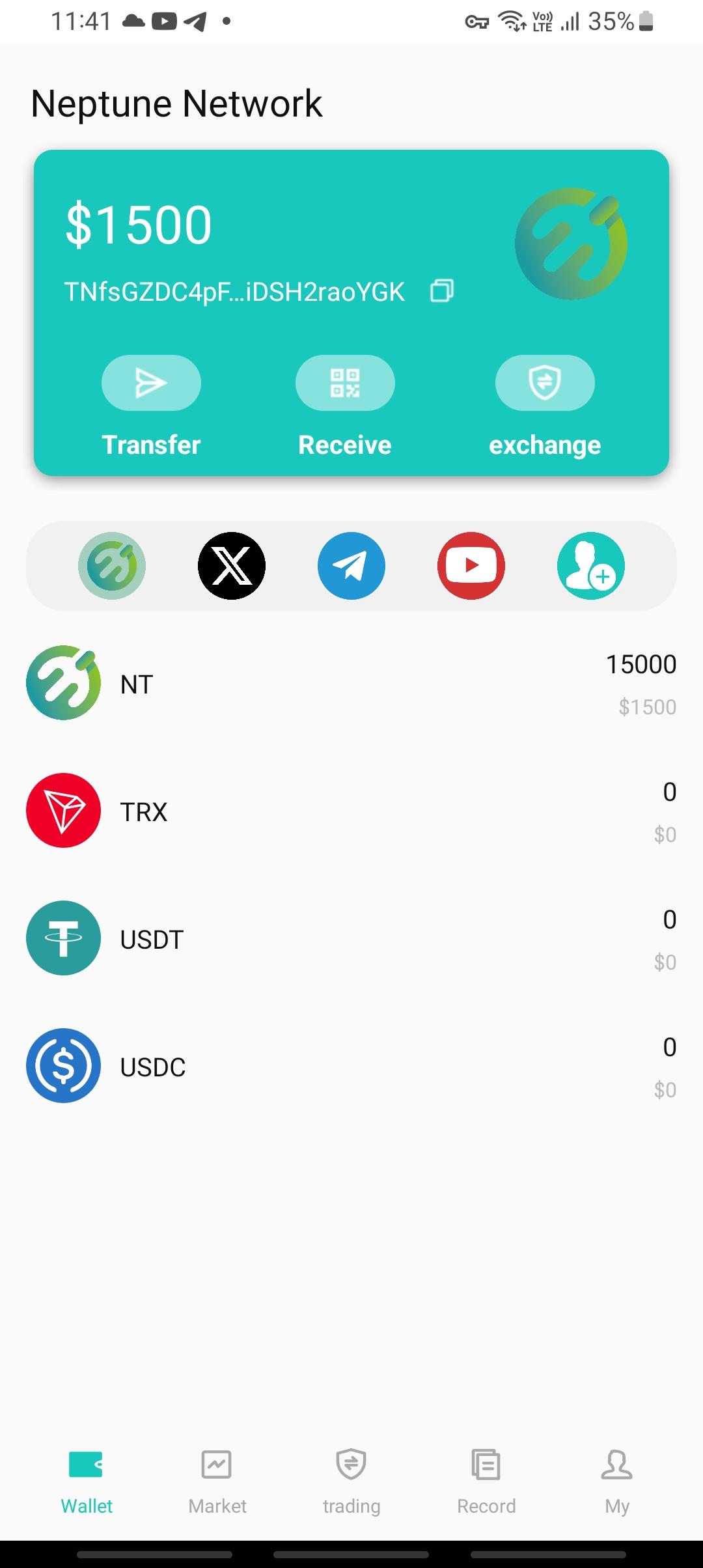Open the NT token row
Viewport: 703px width, 1568px height.
point(351,683)
